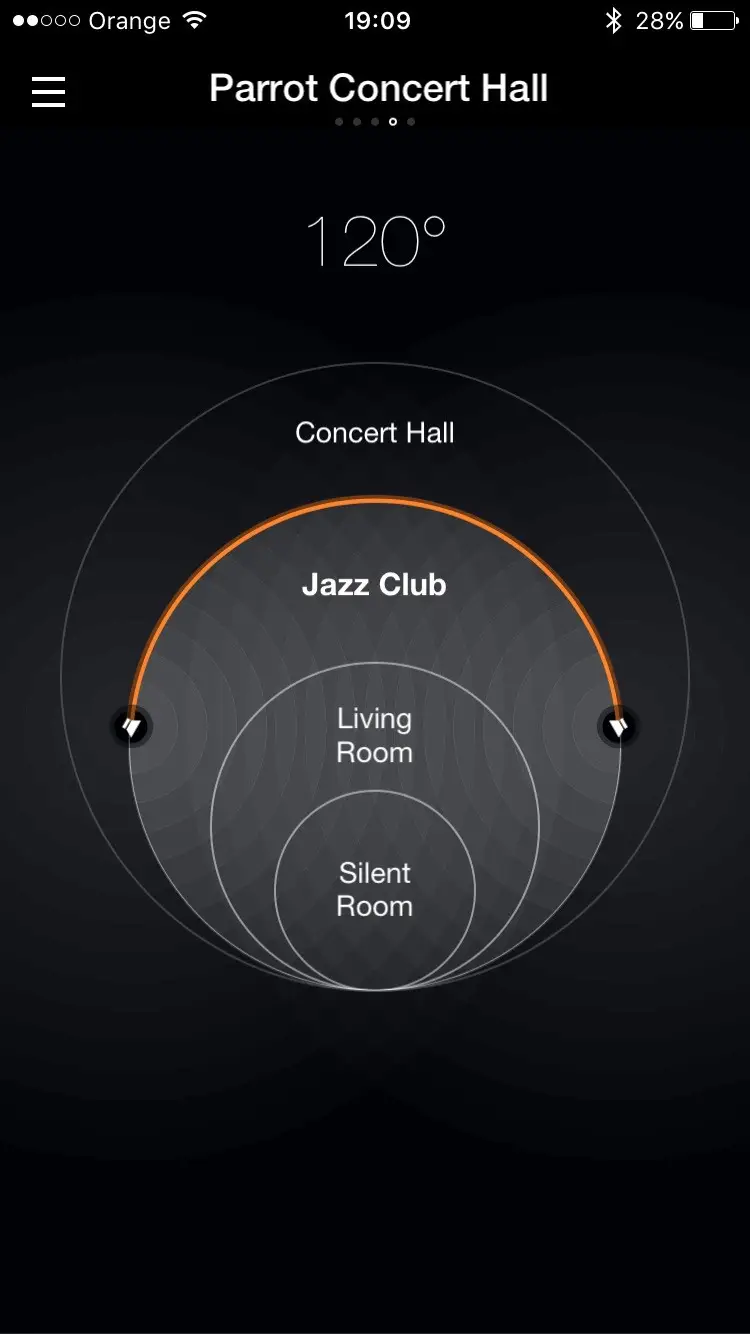Tap the right speaker angle handle
This screenshot has height=1334, width=750.
pos(618,726)
